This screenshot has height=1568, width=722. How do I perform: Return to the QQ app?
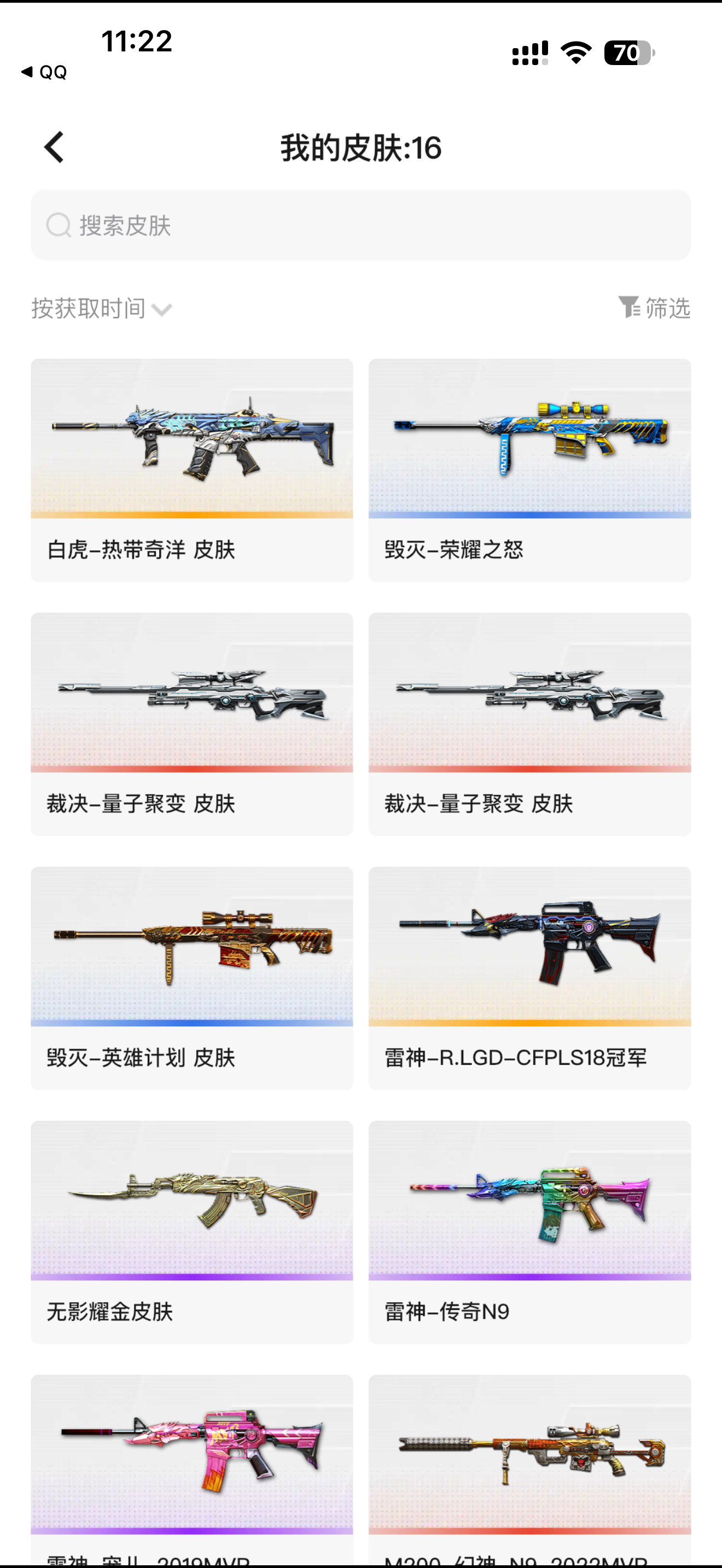[x=44, y=72]
